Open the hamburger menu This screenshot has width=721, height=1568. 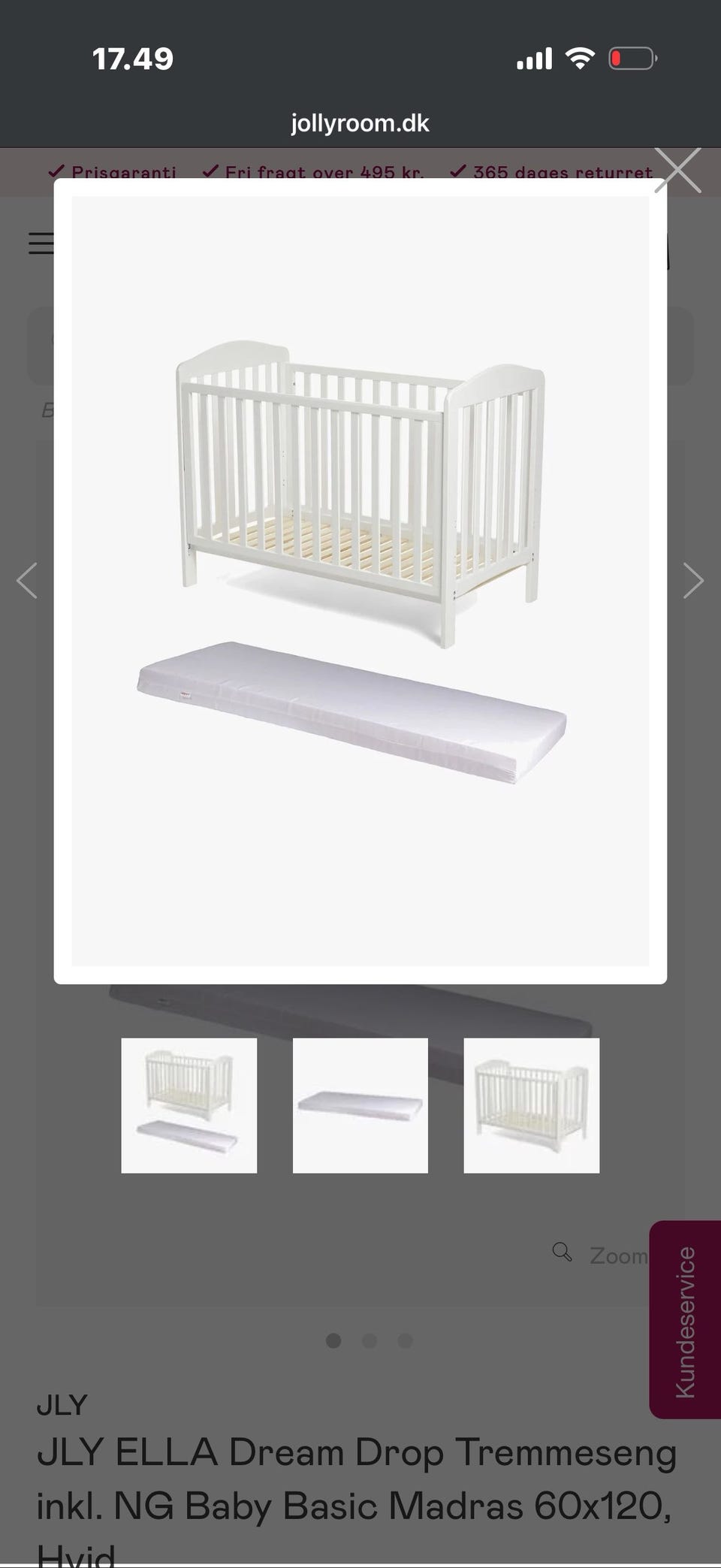[x=41, y=243]
